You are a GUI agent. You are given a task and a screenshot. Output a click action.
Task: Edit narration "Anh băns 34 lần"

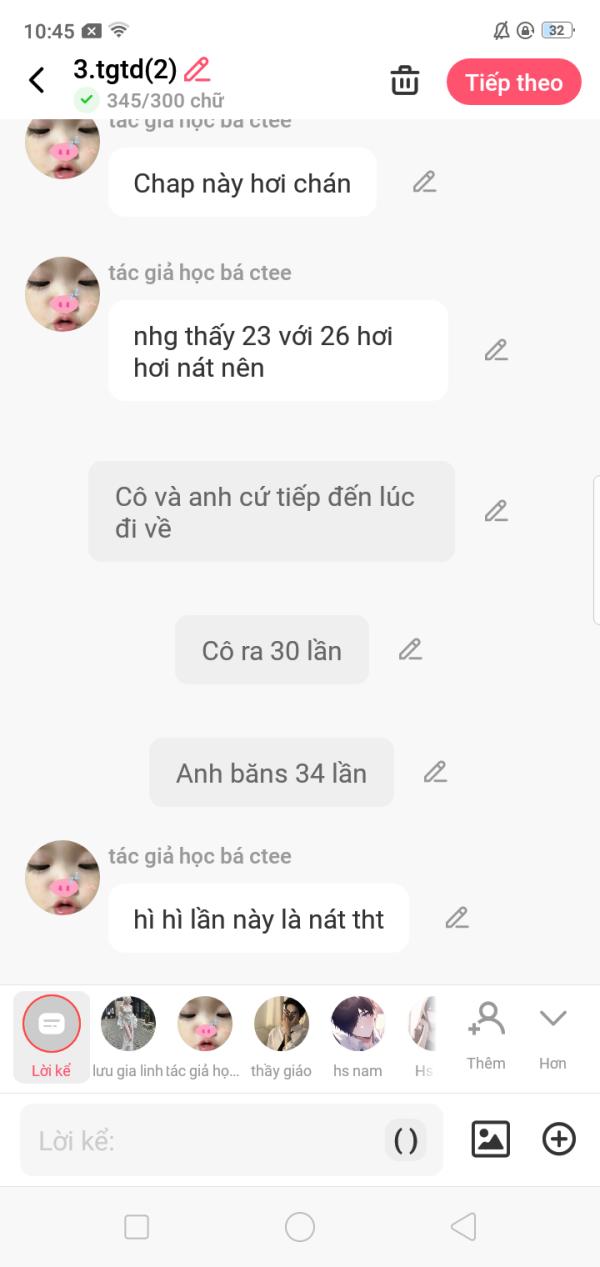434,772
